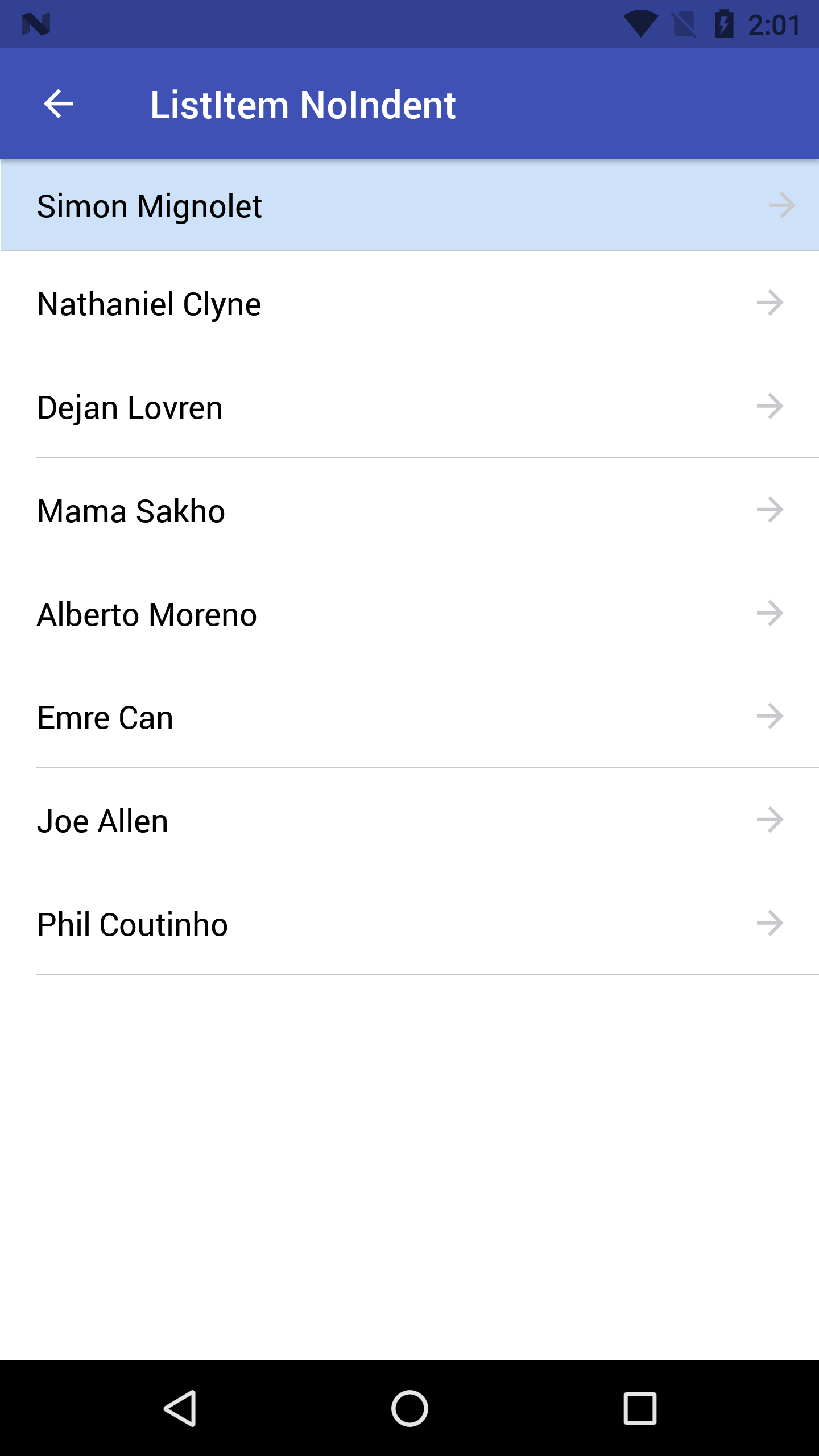The height and width of the screenshot is (1456, 819).
Task: Open Phil Coutinho's list item
Action: point(409,924)
